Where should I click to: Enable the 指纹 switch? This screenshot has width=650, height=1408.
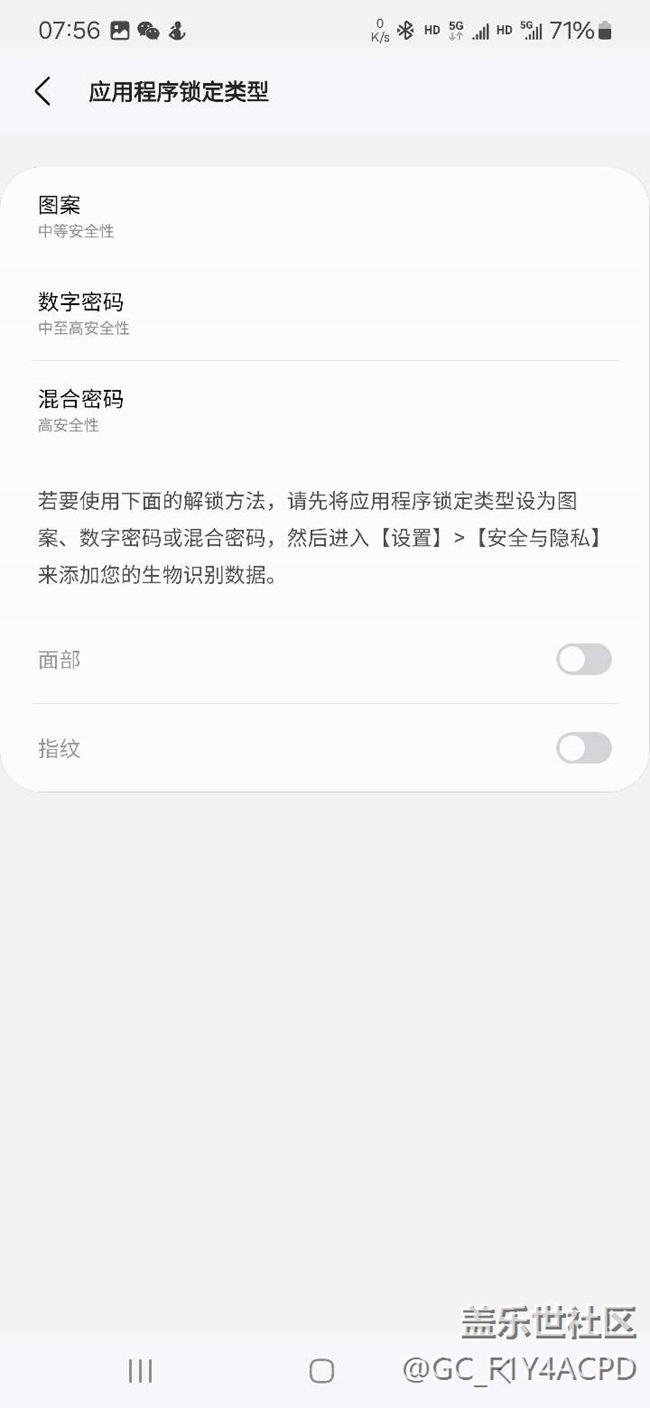click(x=583, y=748)
